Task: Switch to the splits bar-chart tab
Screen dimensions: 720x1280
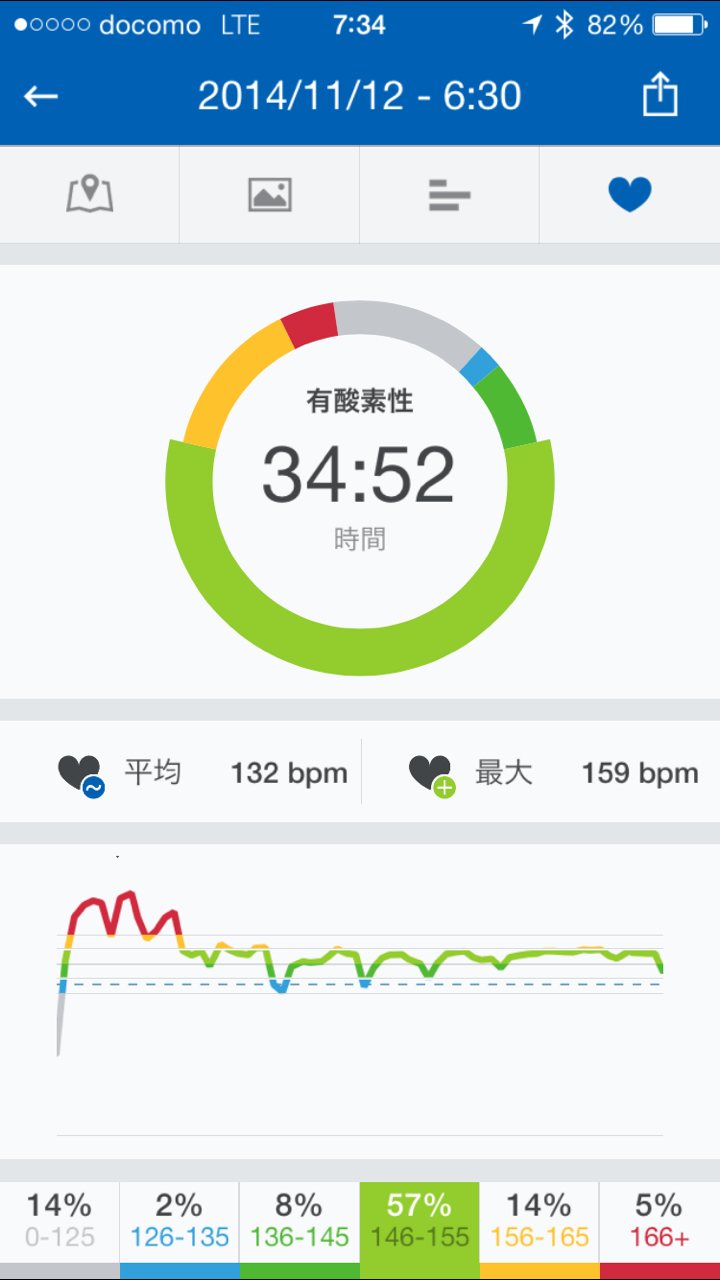Action: click(x=450, y=195)
